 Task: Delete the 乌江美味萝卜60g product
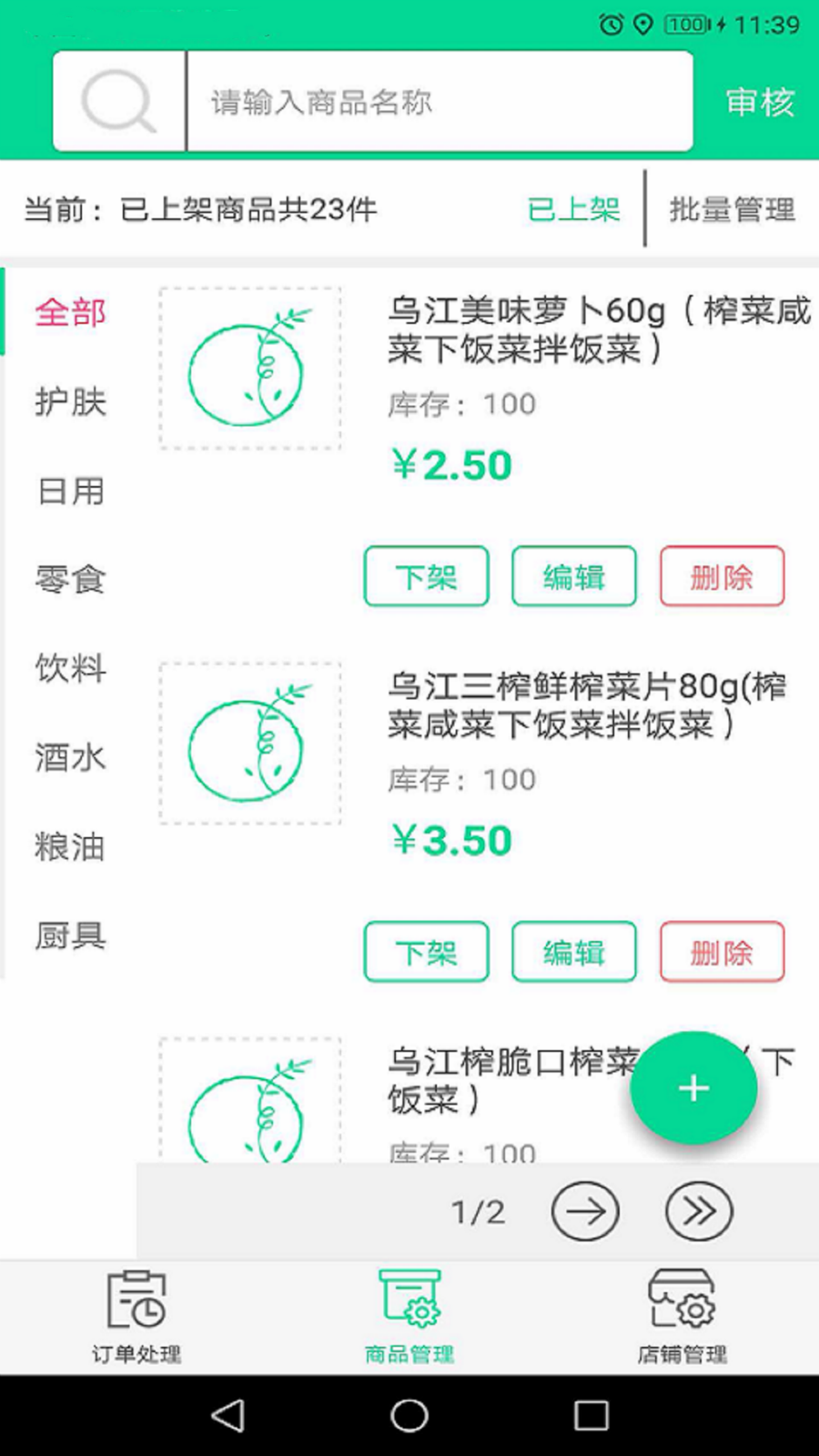[722, 576]
